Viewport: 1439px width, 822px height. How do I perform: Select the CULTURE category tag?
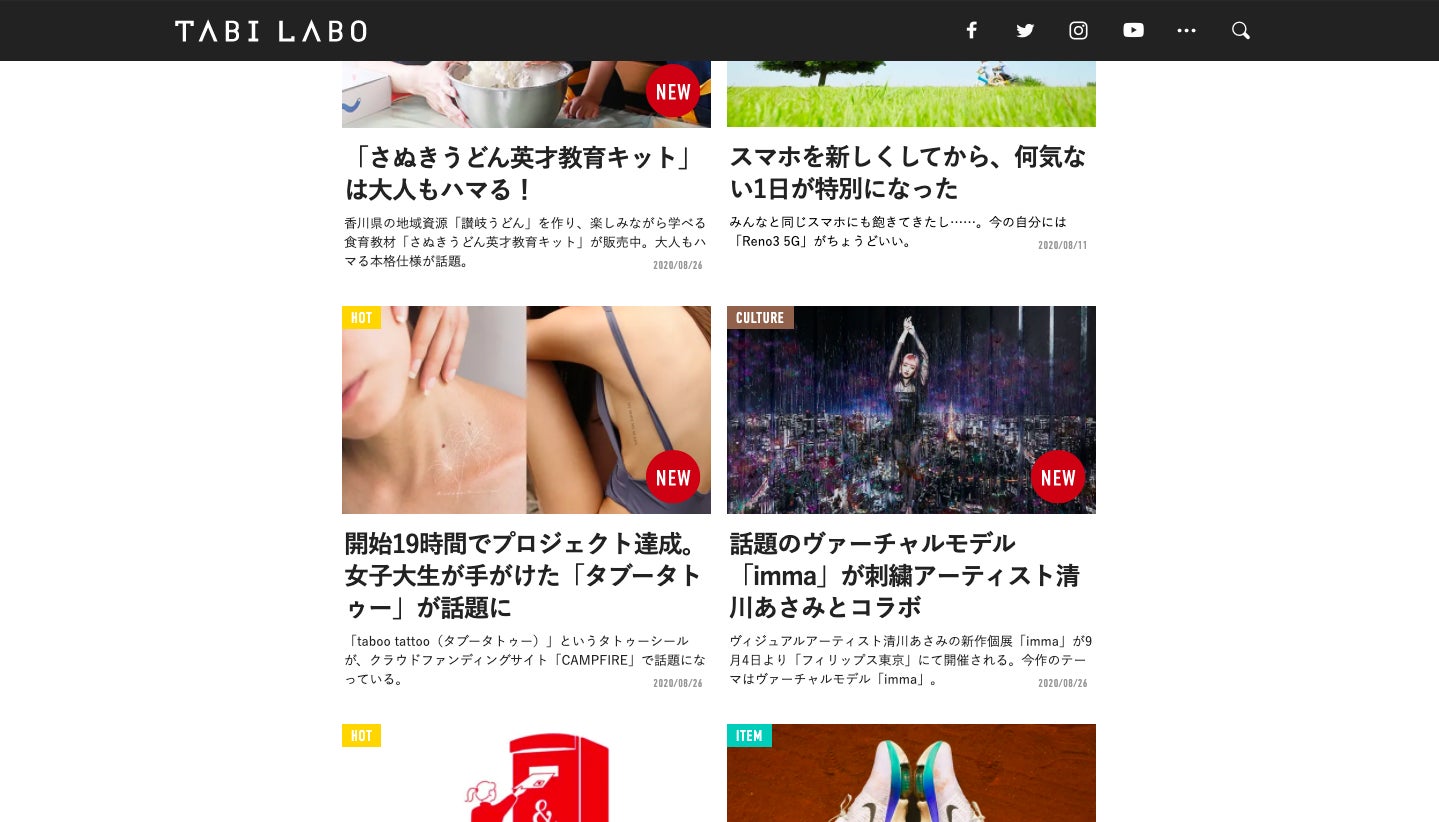760,318
